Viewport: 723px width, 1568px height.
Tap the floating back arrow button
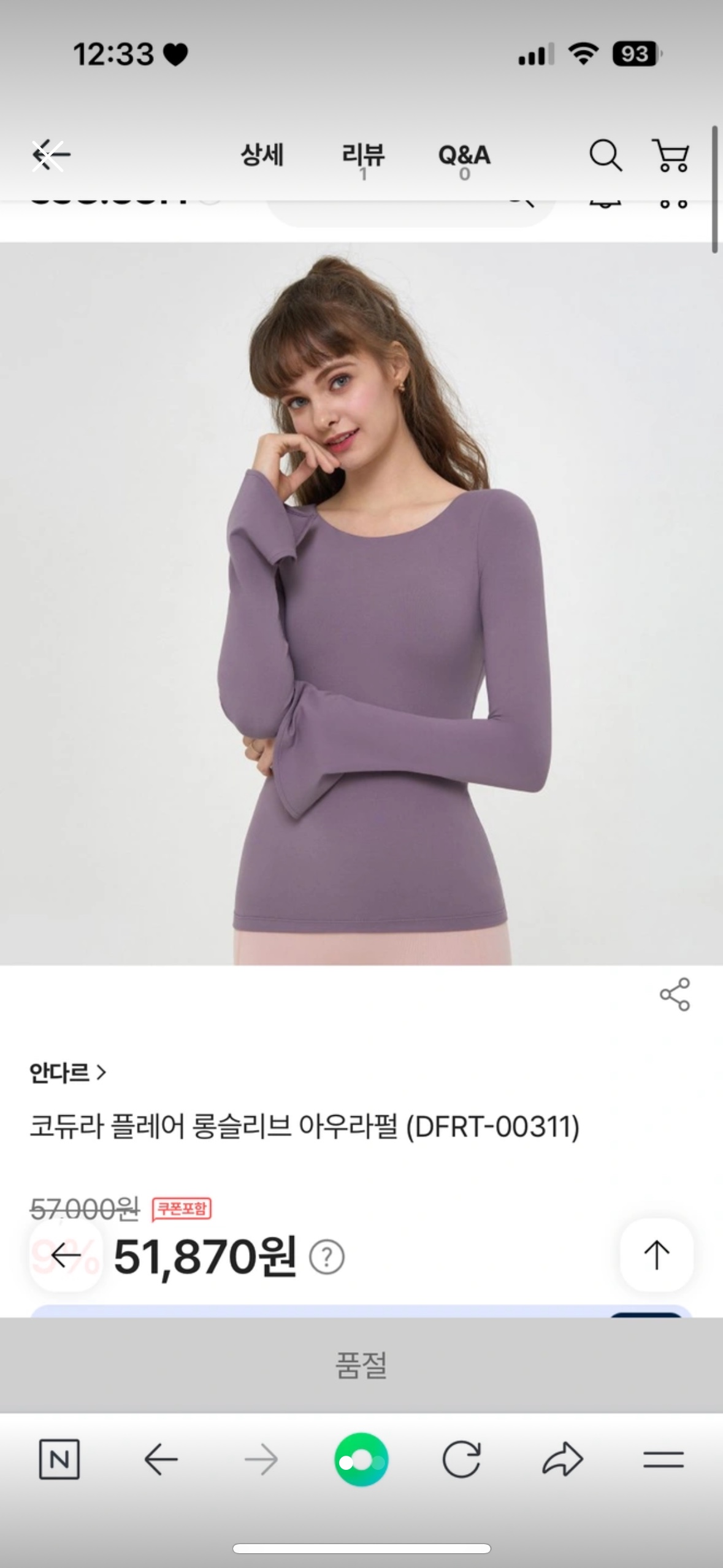(66, 1256)
